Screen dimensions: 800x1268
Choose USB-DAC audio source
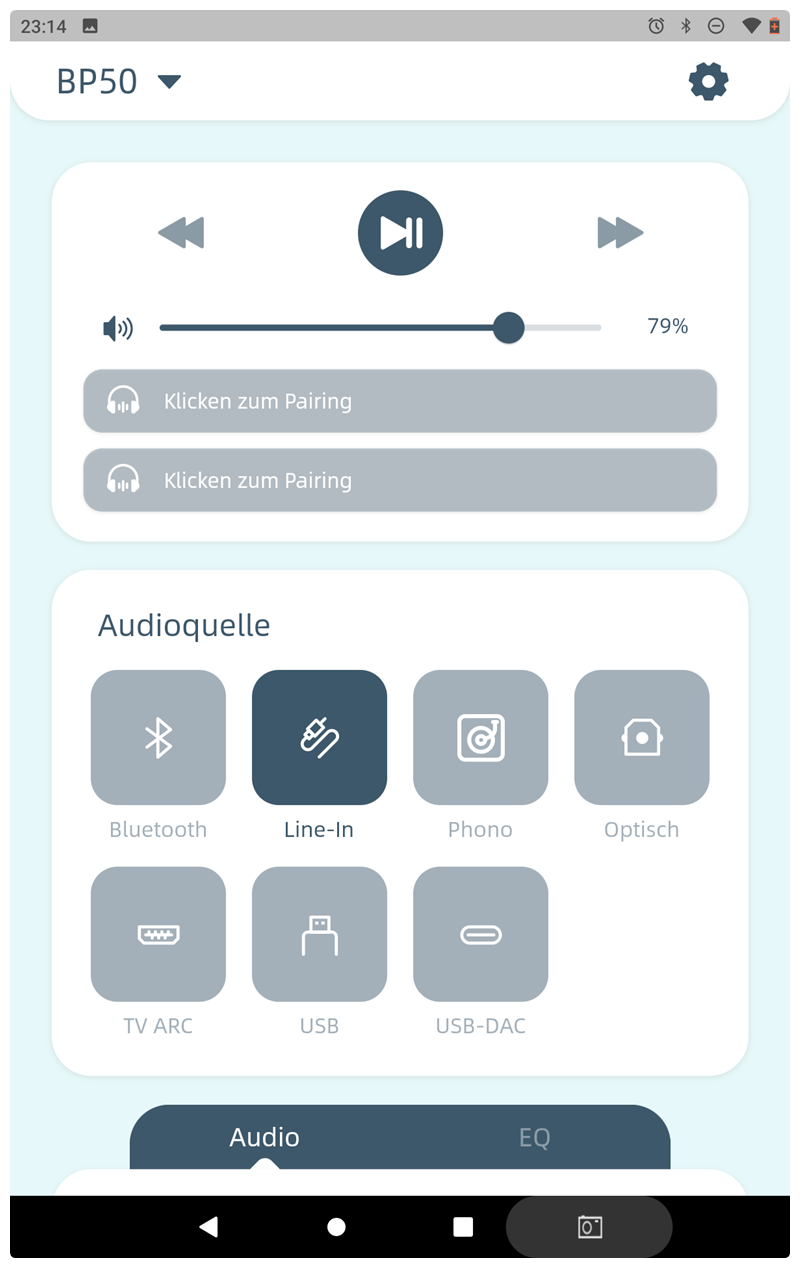[480, 934]
